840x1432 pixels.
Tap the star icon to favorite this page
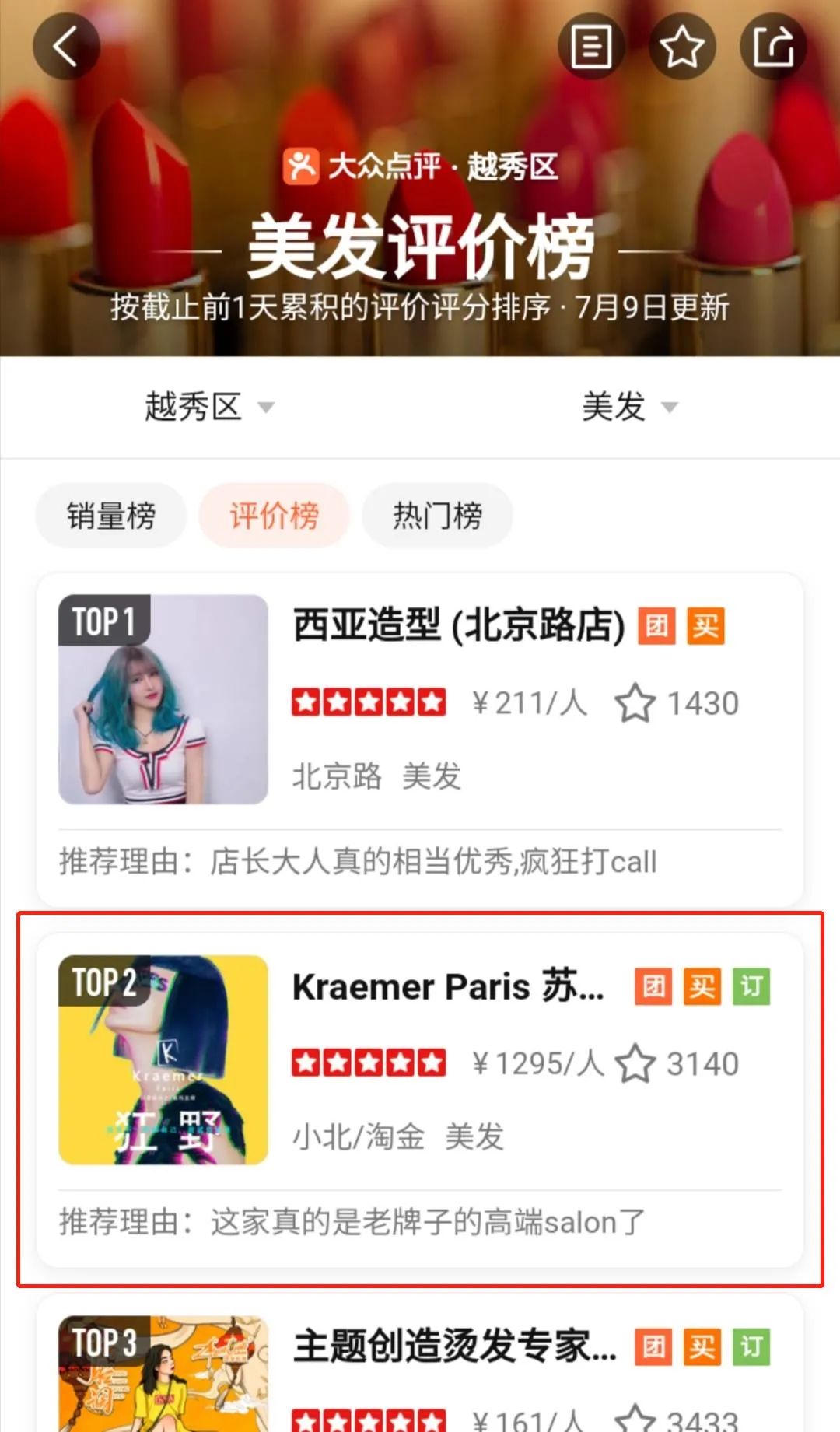[x=682, y=47]
